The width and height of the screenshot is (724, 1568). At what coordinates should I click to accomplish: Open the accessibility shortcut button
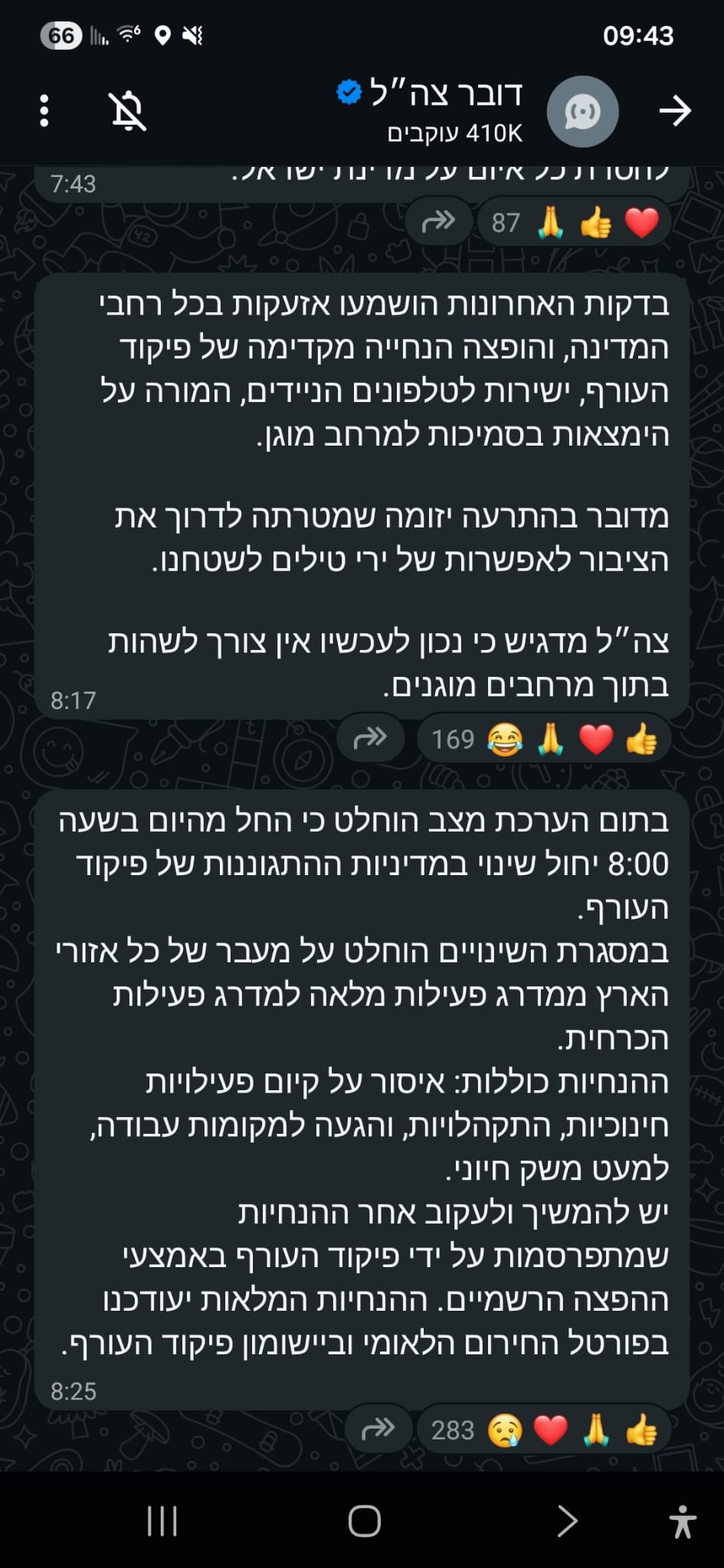(682, 1521)
